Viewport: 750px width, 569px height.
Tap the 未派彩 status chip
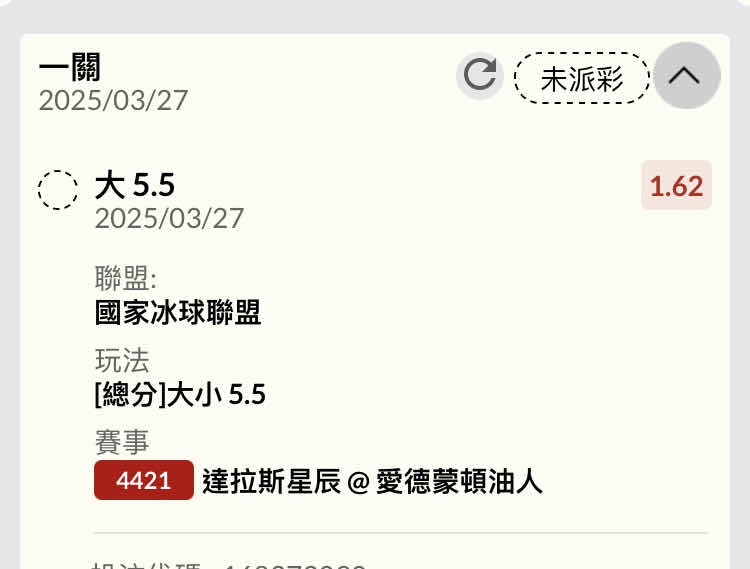(582, 78)
